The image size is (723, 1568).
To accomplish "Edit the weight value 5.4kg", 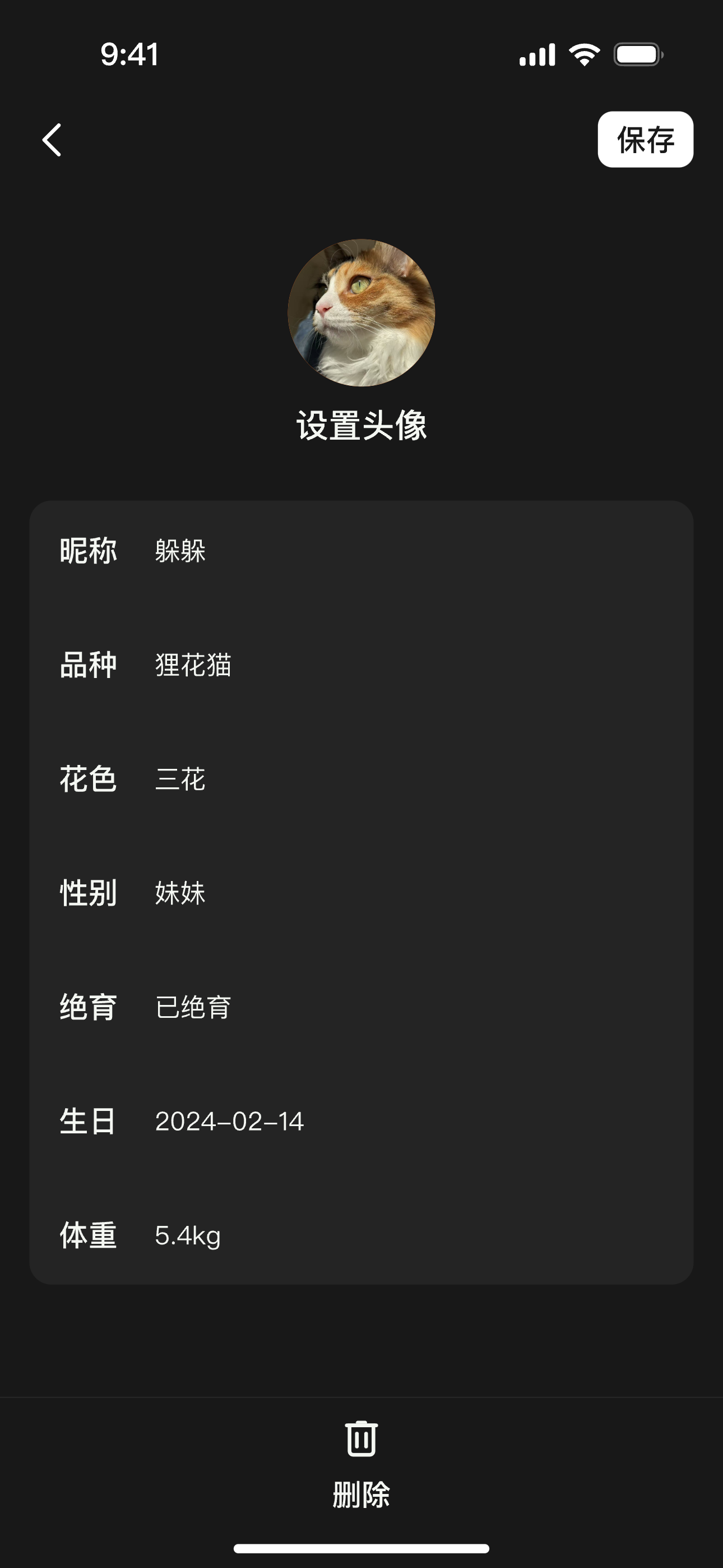I will (x=187, y=1235).
